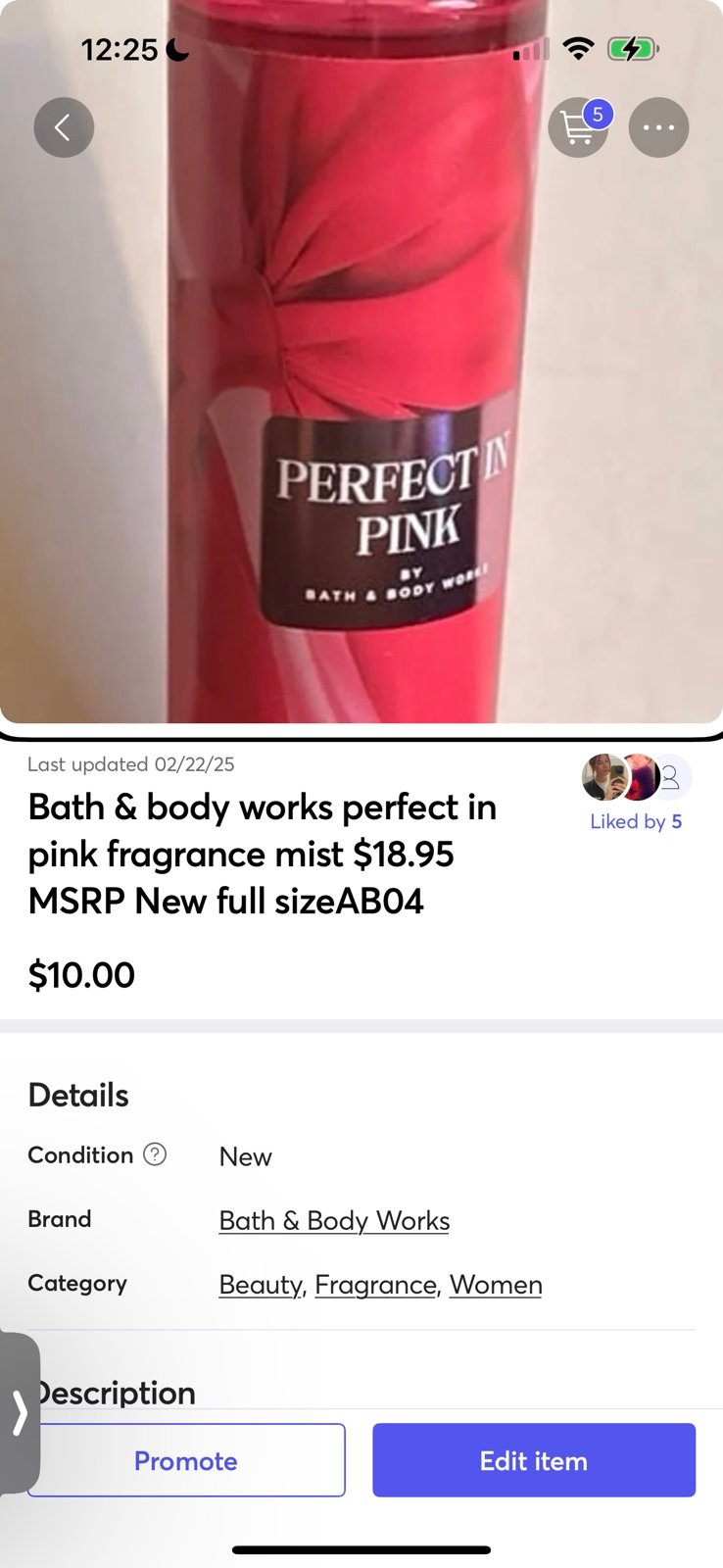Open the Bath & Body Works brand link
Viewport: 723px width, 1568px height.
coord(334,1220)
